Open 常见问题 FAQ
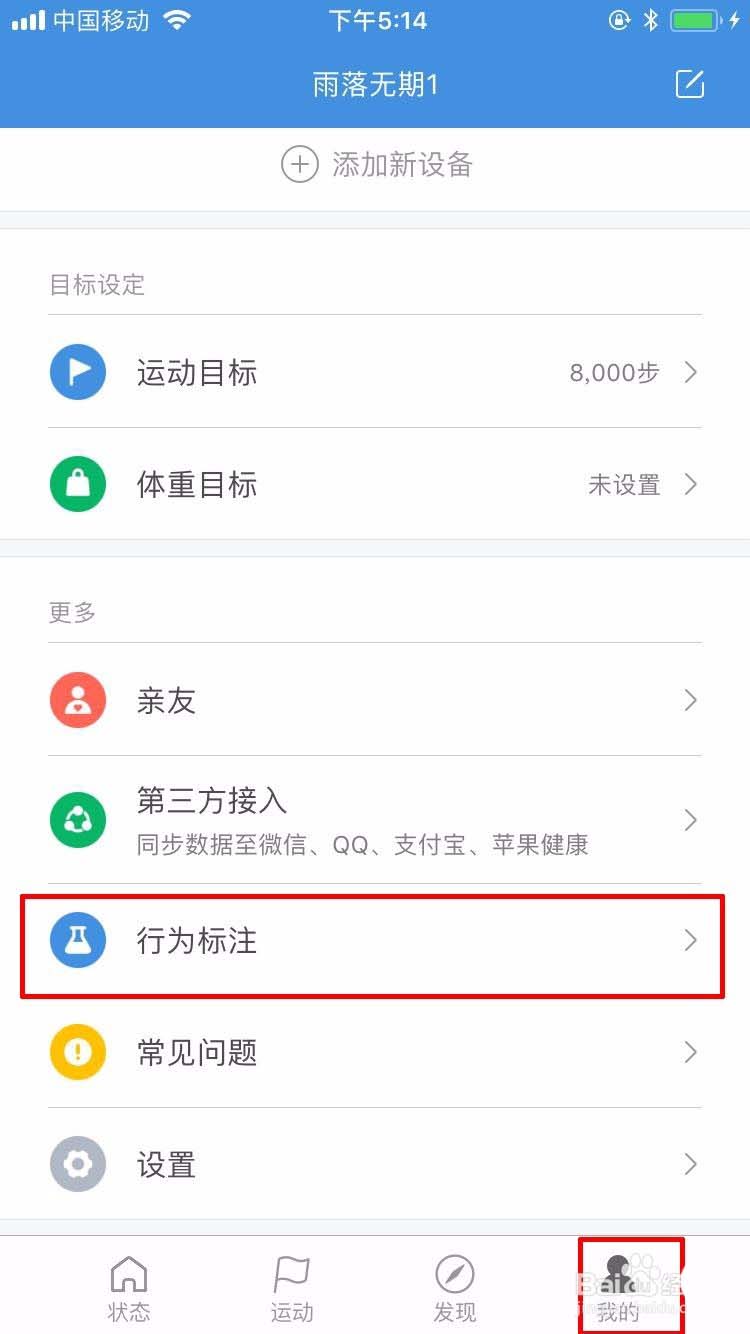This screenshot has width=750, height=1334. 375,1052
